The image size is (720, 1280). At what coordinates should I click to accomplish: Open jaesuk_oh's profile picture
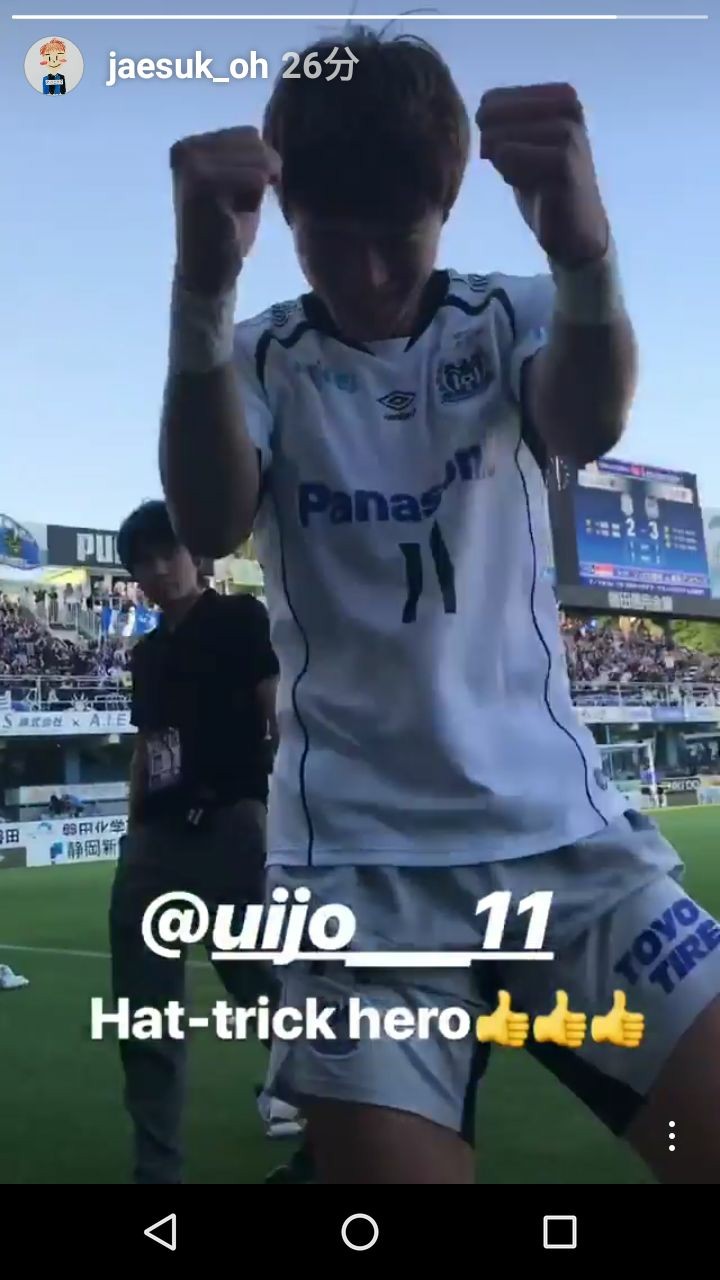(x=54, y=66)
